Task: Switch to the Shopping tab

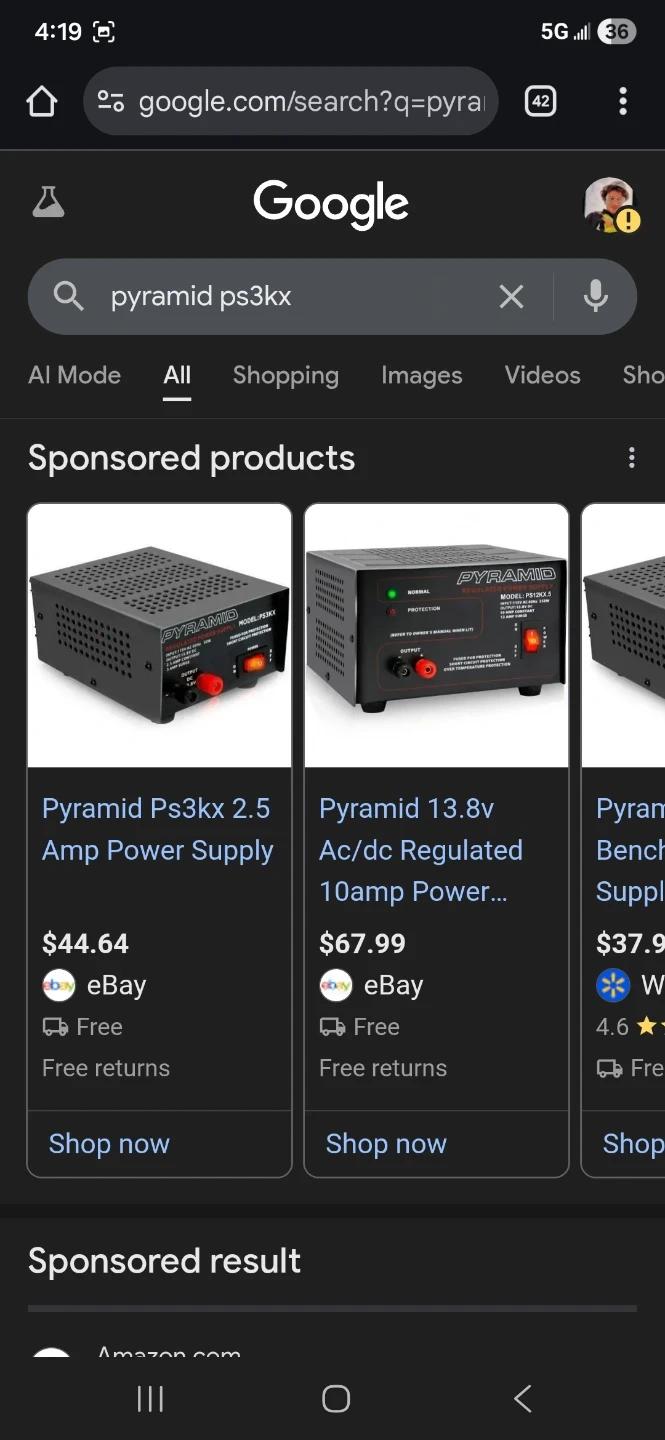Action: (286, 375)
